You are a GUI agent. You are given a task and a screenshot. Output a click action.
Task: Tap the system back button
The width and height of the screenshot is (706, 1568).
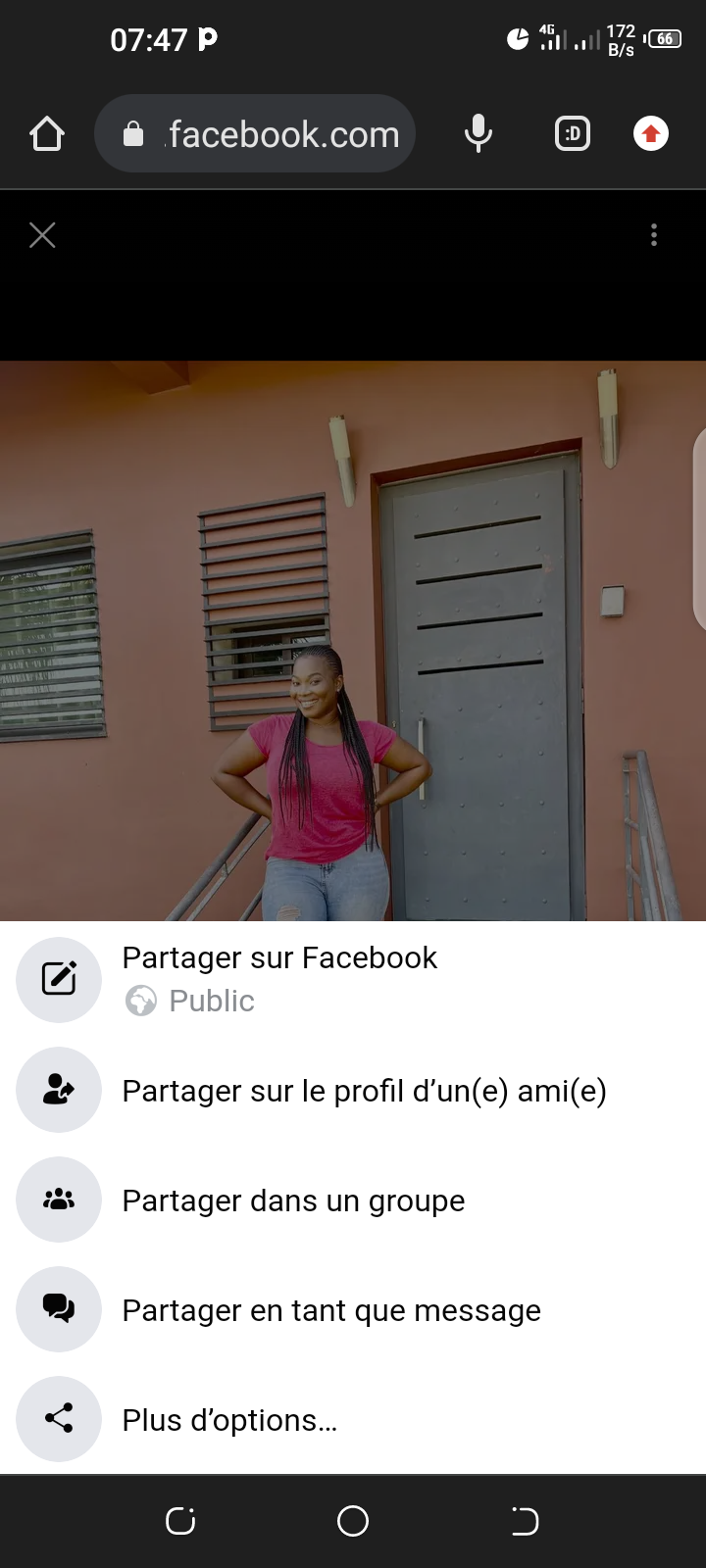[525, 1521]
